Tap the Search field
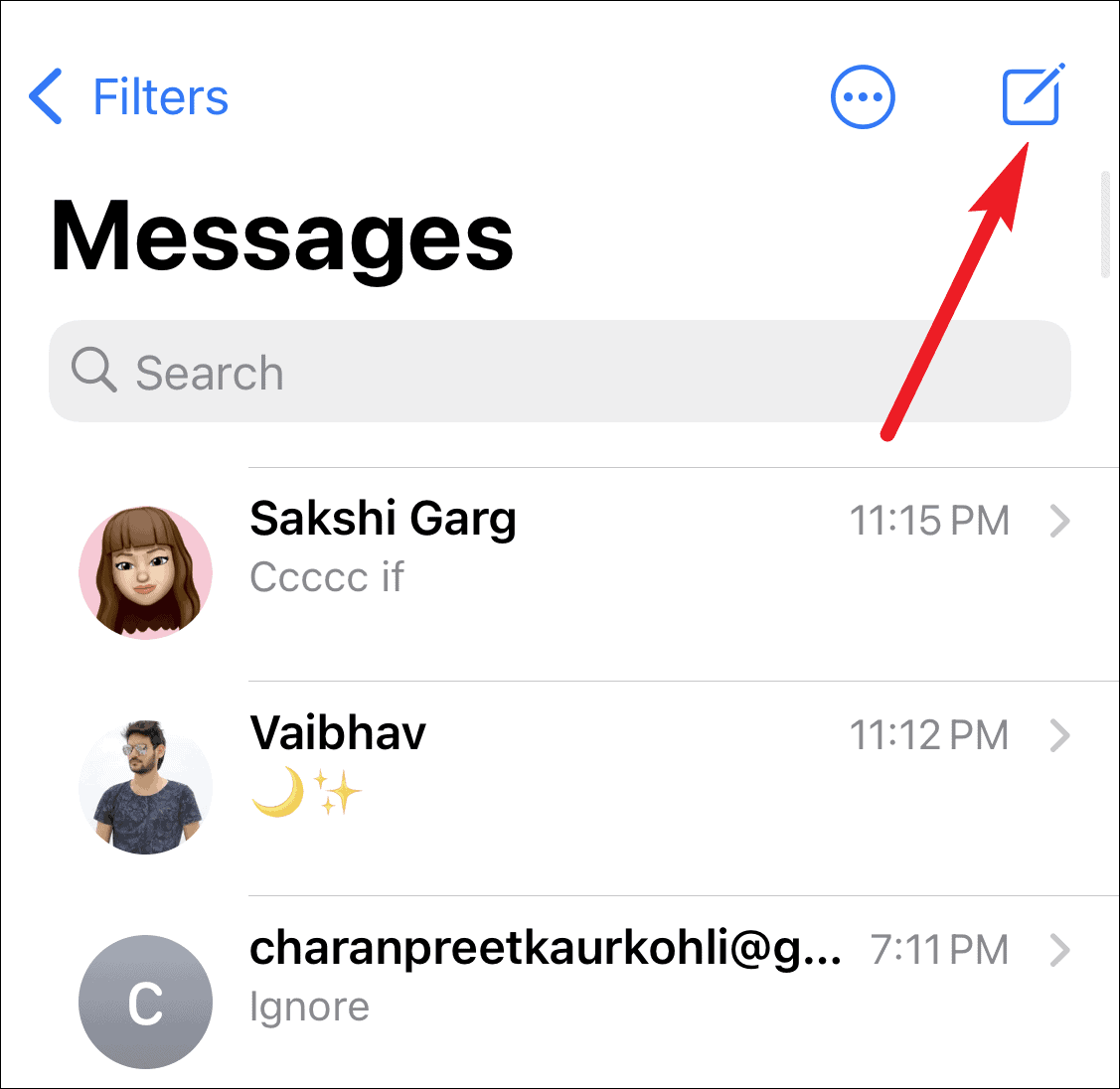The image size is (1120, 1089). (x=560, y=372)
